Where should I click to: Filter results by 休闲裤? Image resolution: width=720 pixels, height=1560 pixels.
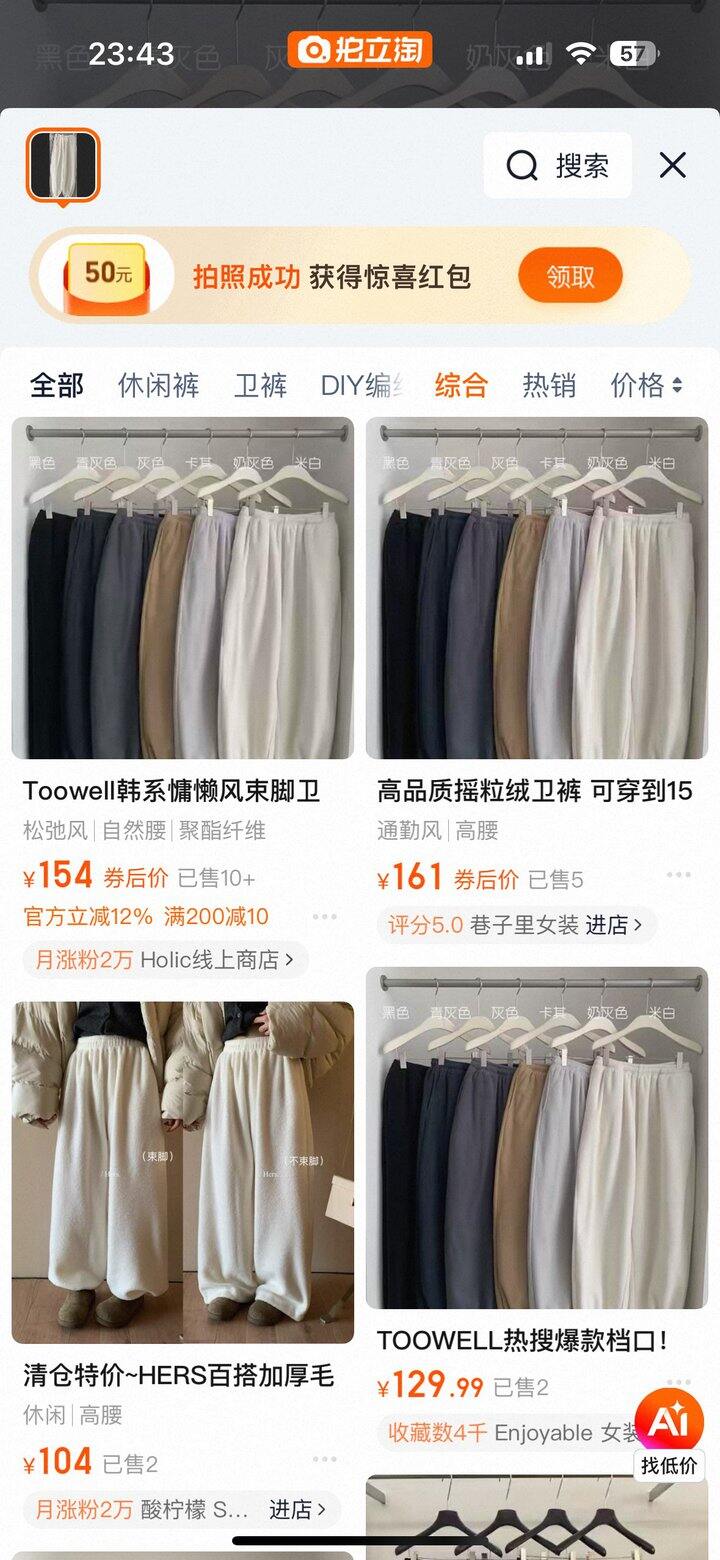158,385
